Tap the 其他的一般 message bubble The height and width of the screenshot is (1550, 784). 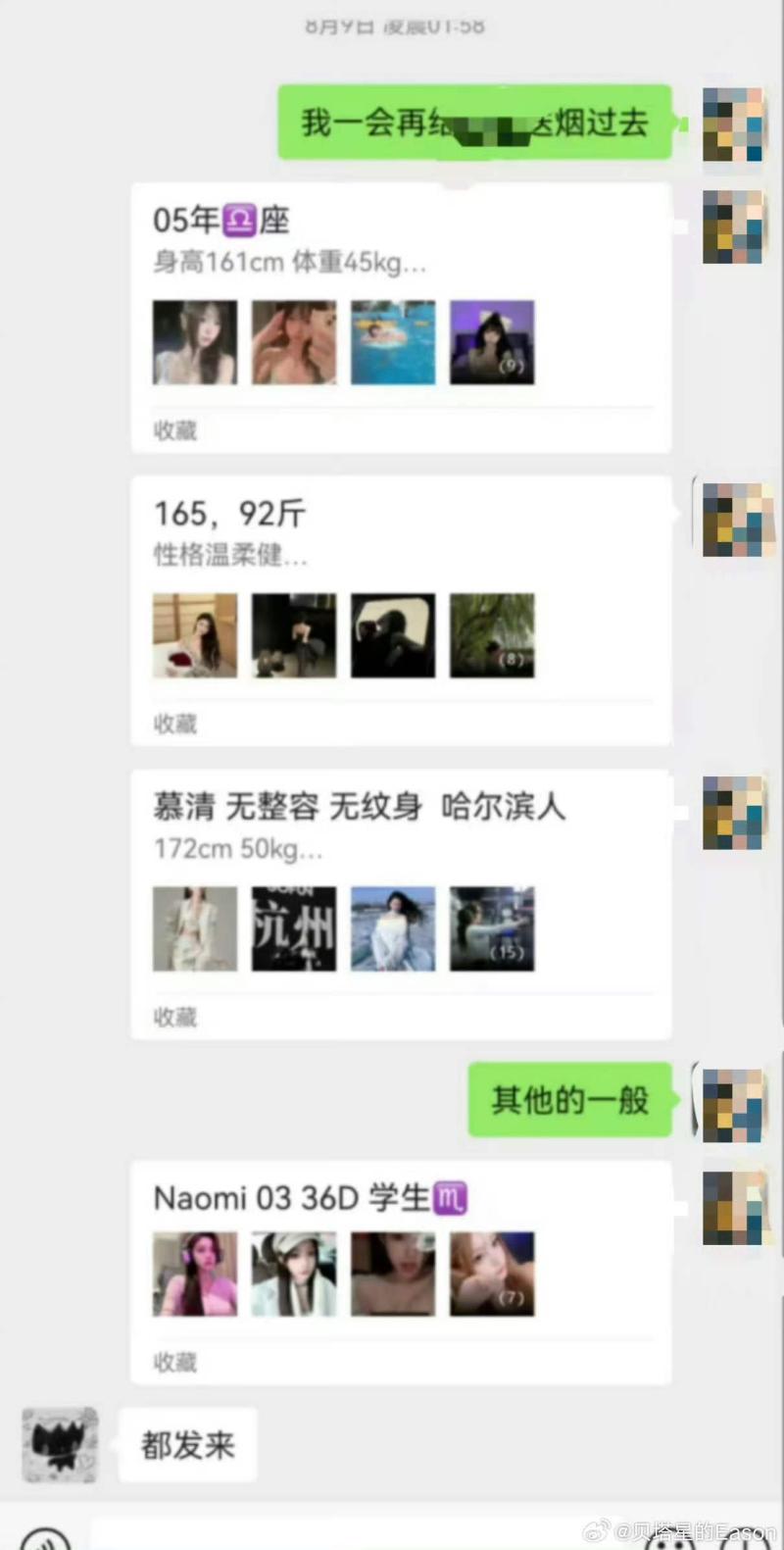pos(569,1100)
